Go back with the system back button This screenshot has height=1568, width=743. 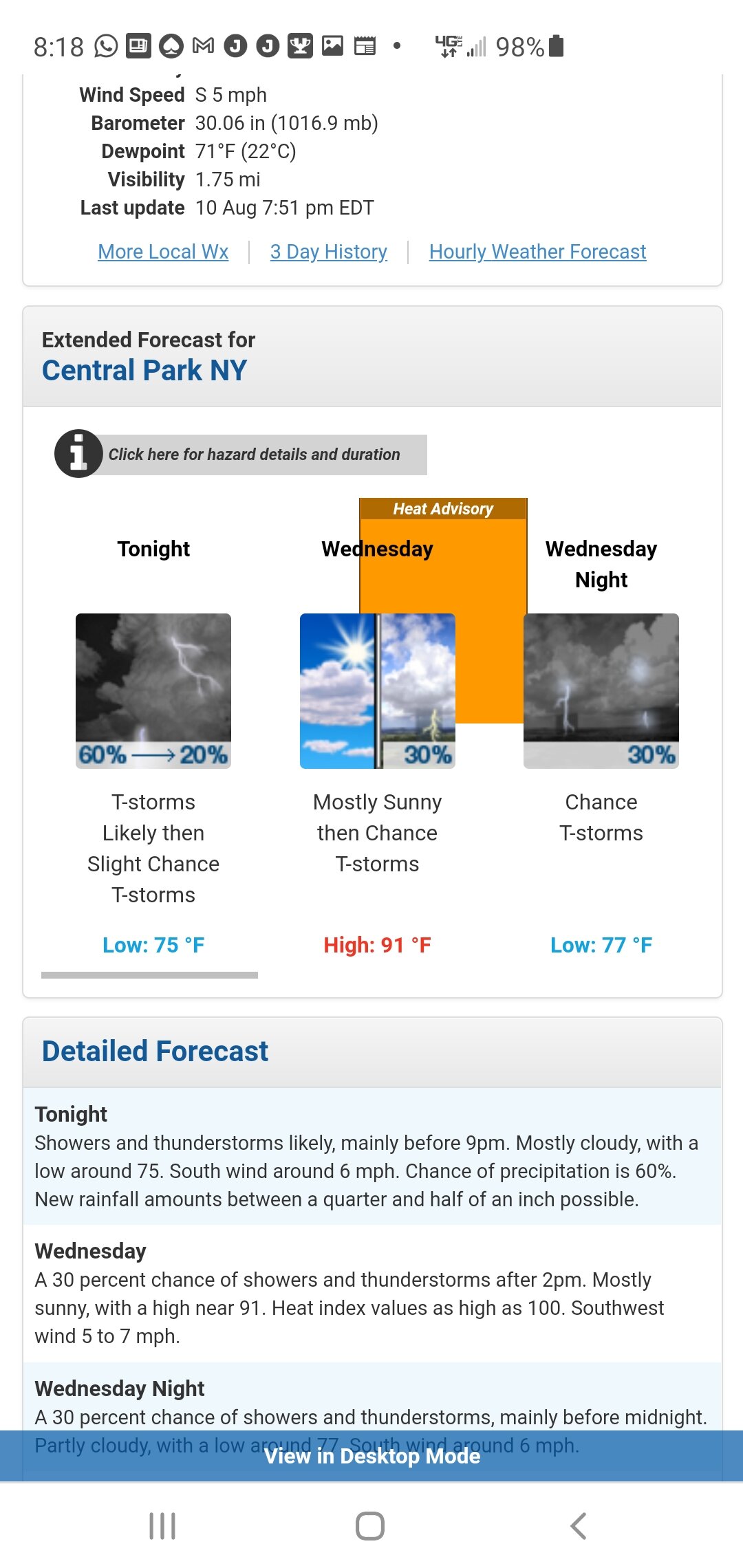tap(579, 1525)
